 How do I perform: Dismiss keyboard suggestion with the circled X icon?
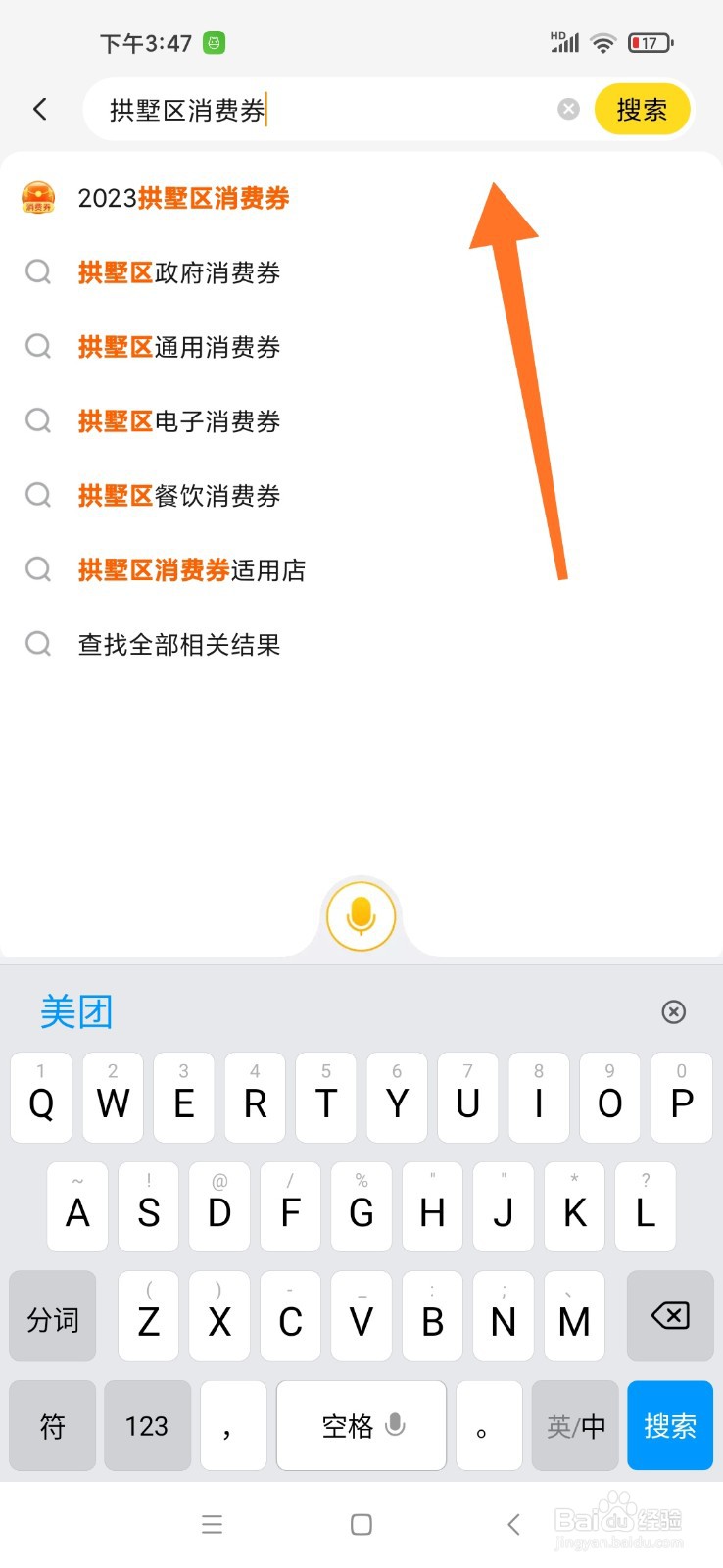(x=673, y=1011)
